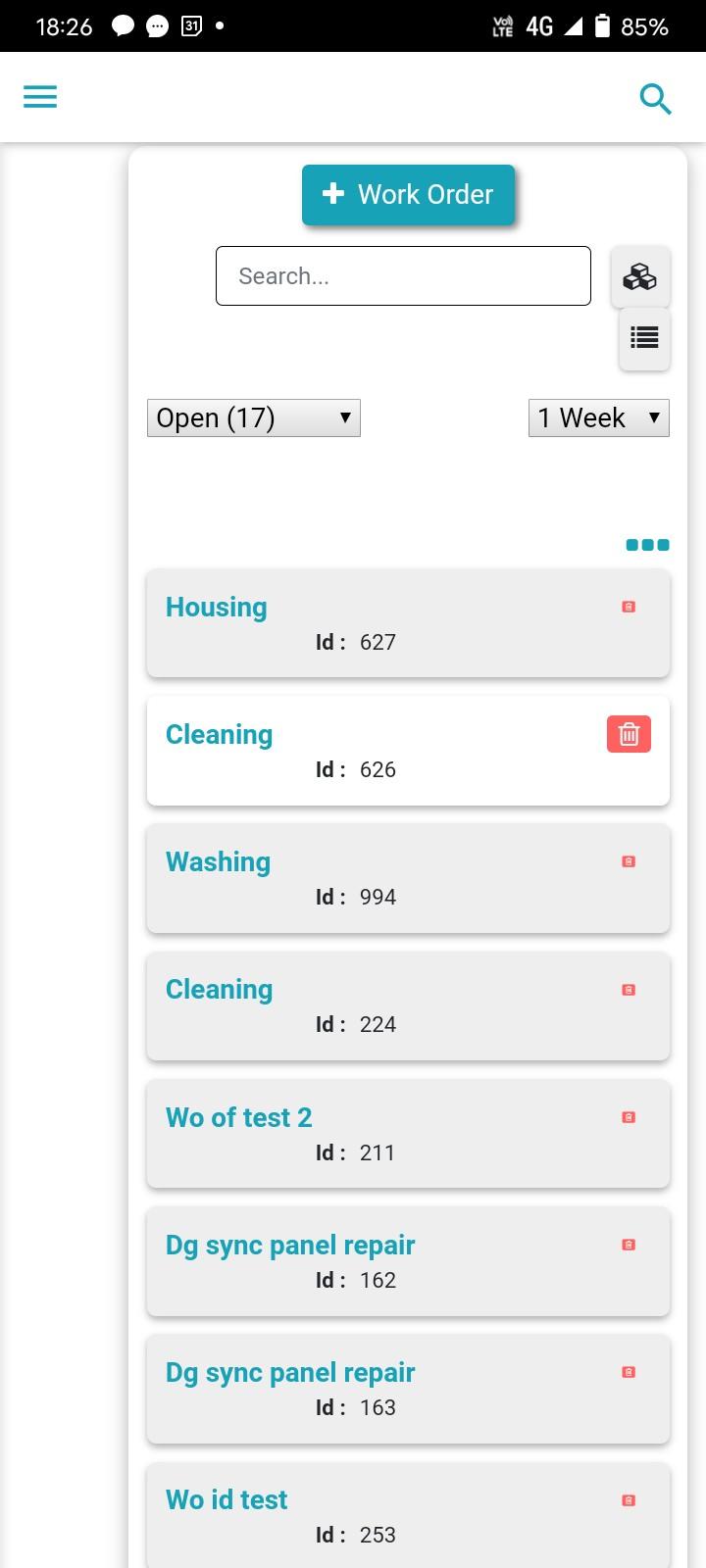Expand the Open (17) status dropdown

point(254,418)
